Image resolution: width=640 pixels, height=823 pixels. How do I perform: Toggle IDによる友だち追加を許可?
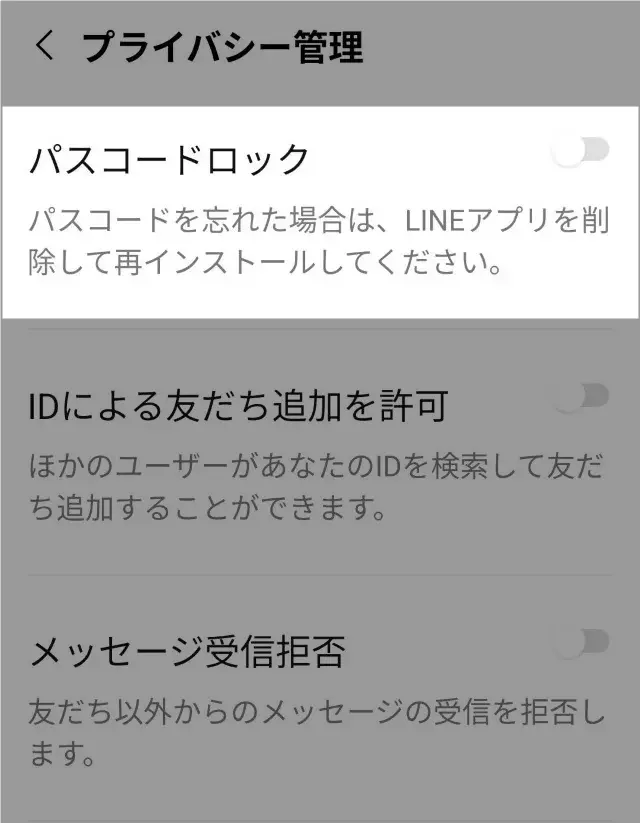(582, 397)
